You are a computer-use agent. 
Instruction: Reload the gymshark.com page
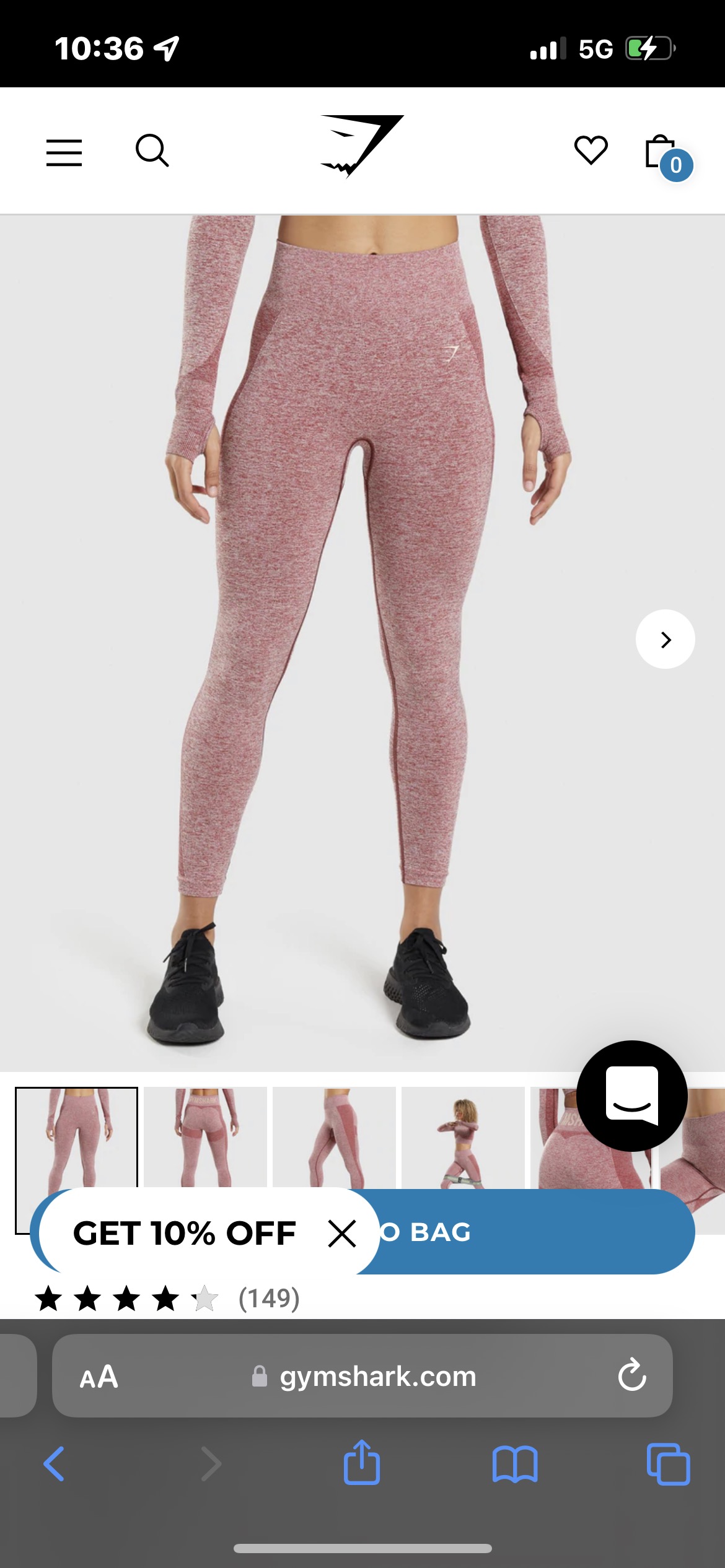click(631, 1375)
